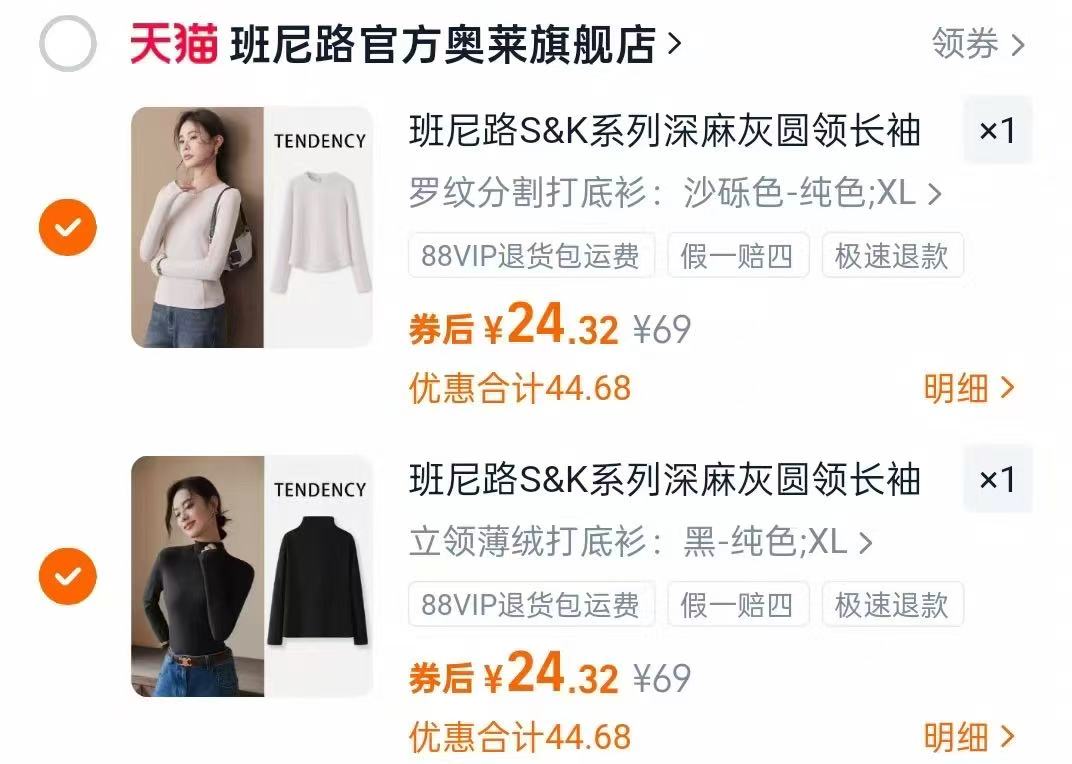Open 罗纹分割打底衫 product title
The image size is (1072, 764).
[664, 132]
